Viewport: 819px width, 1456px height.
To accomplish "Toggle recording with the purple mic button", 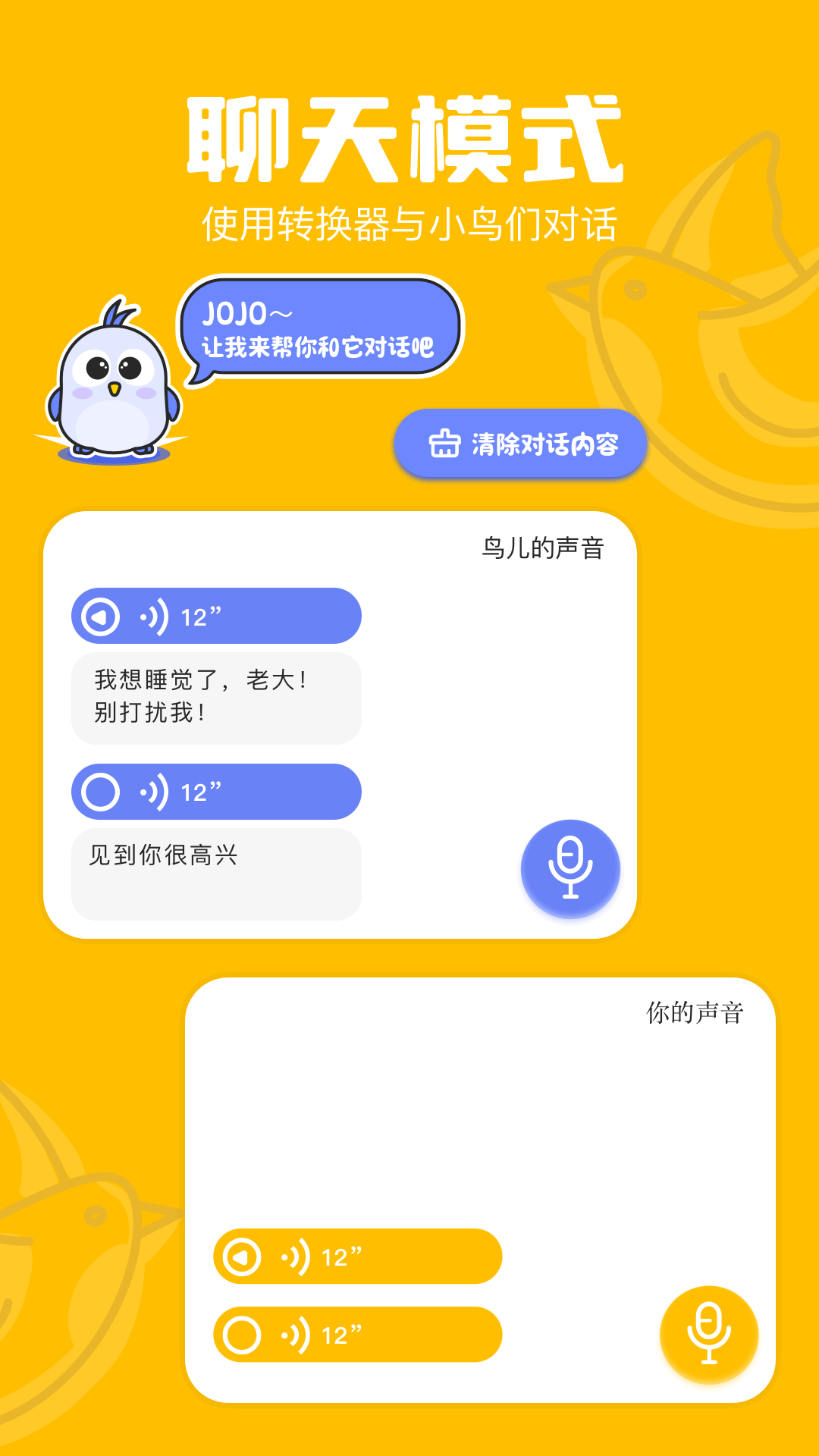I will click(x=571, y=869).
